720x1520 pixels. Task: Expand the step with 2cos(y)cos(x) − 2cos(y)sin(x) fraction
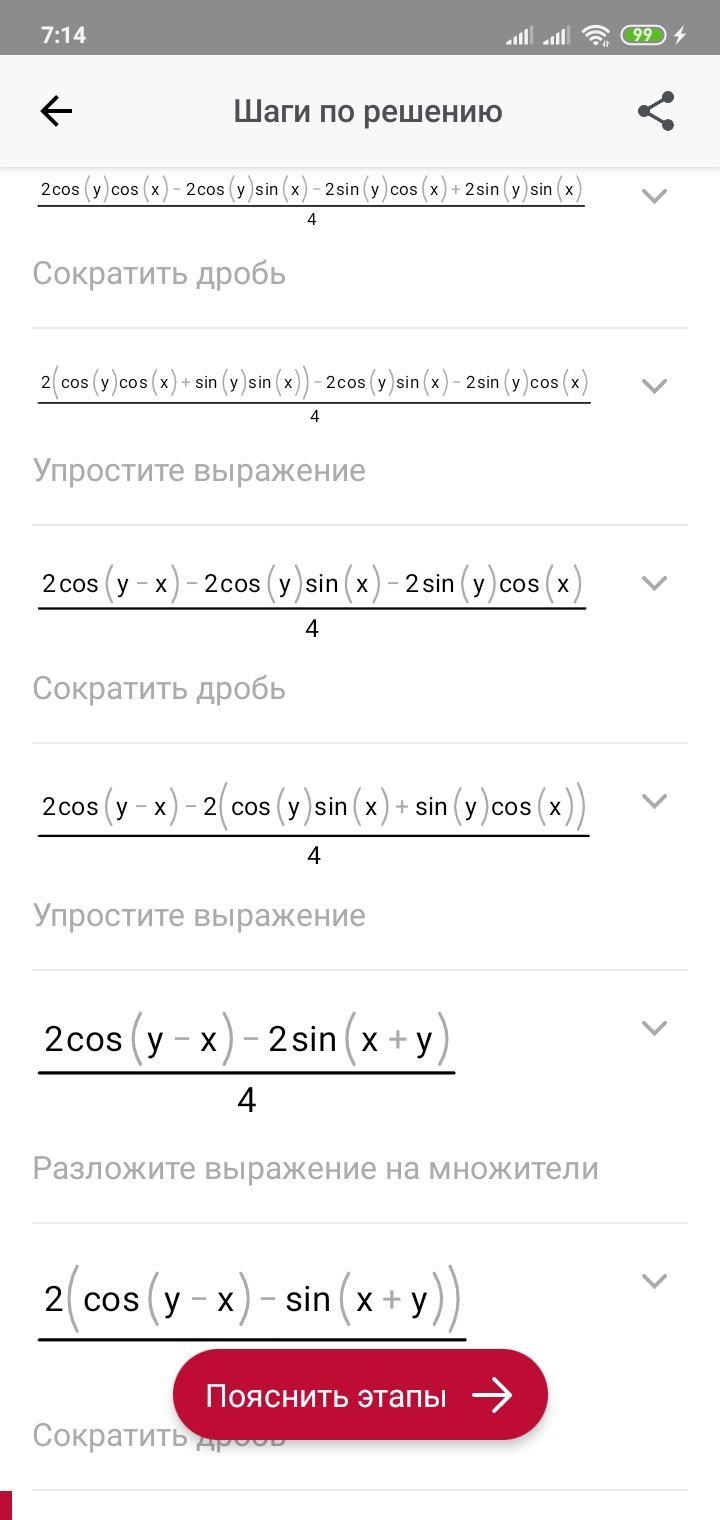654,196
